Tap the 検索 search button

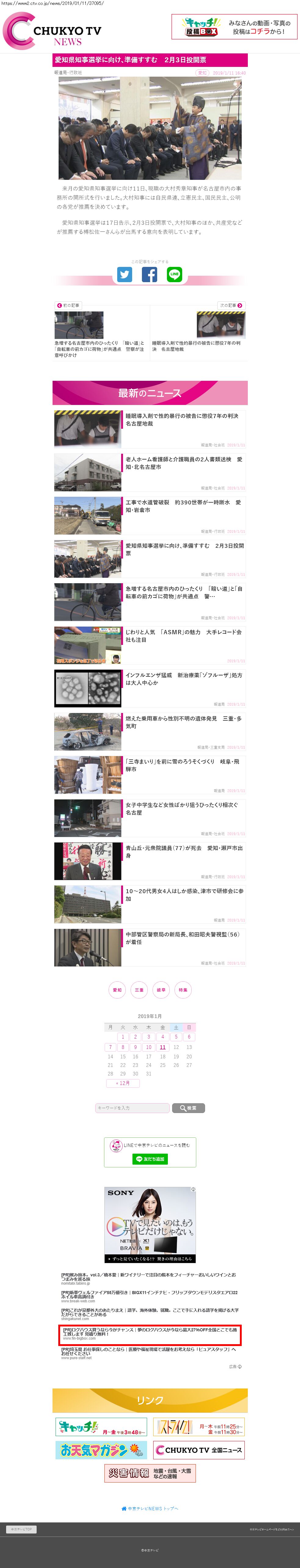click(x=188, y=1108)
